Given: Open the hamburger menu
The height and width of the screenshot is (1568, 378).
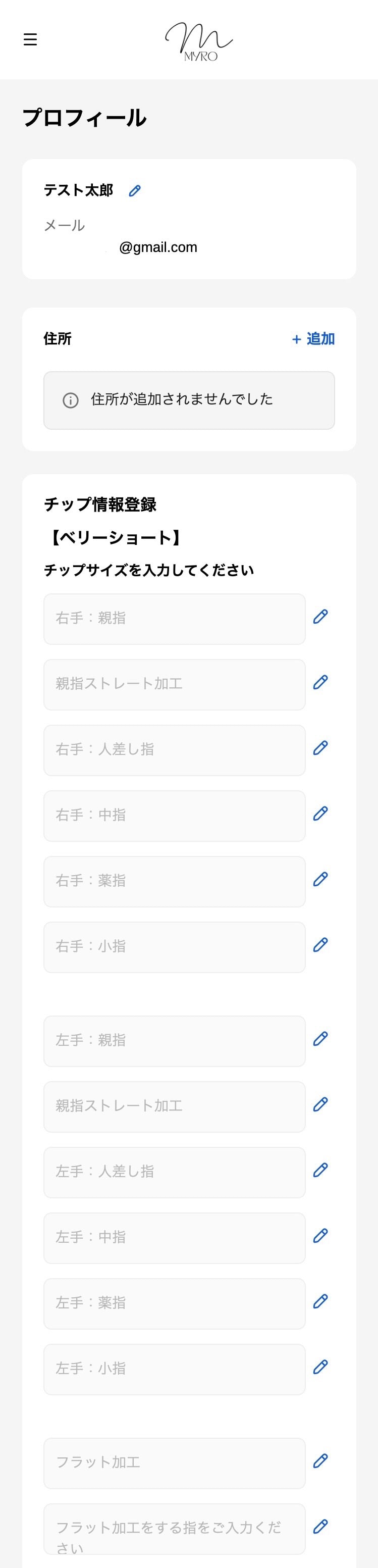Looking at the screenshot, I should point(30,39).
